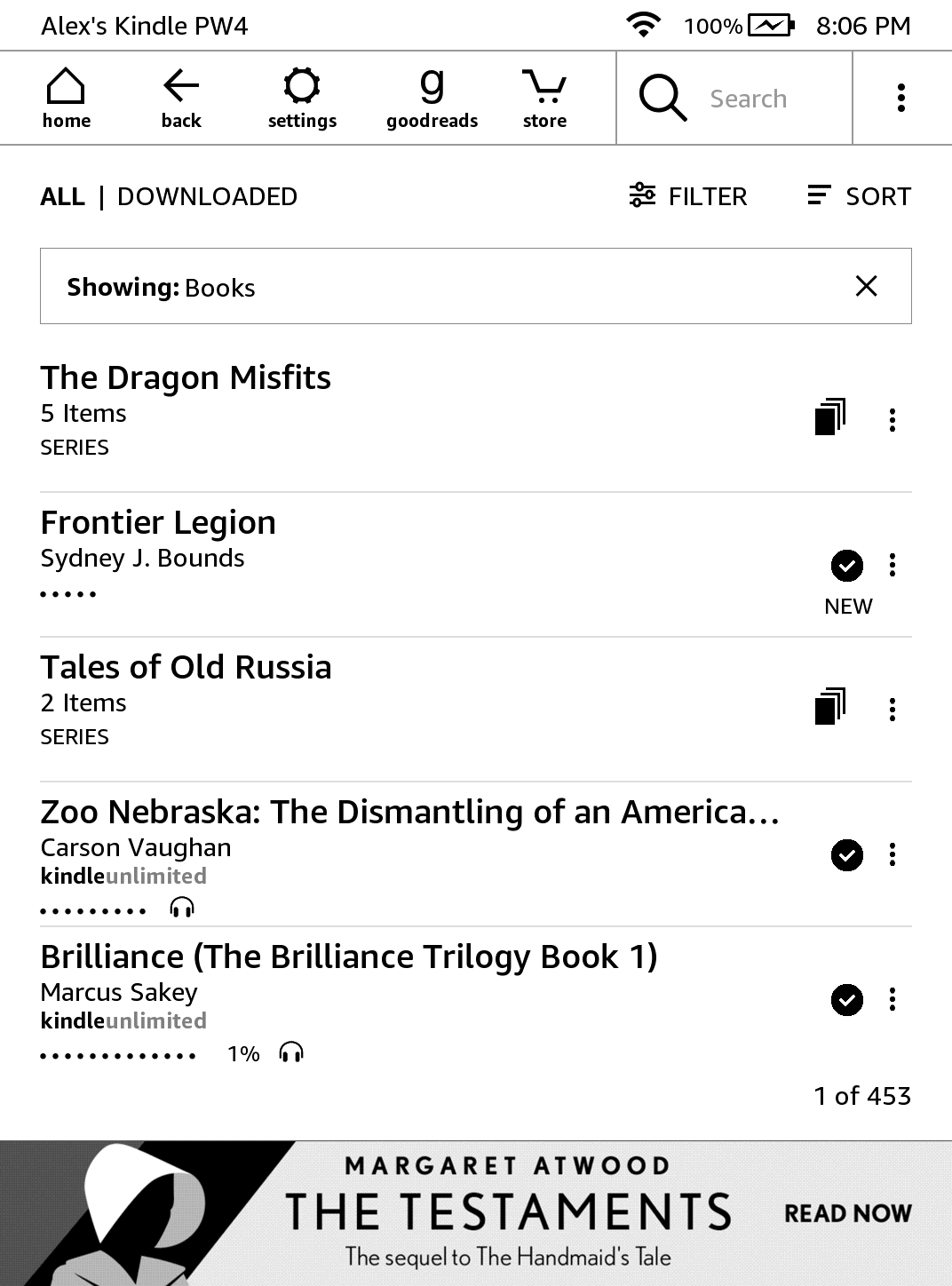
Task: Open the top toolbar overflow menu
Action: 901,98
